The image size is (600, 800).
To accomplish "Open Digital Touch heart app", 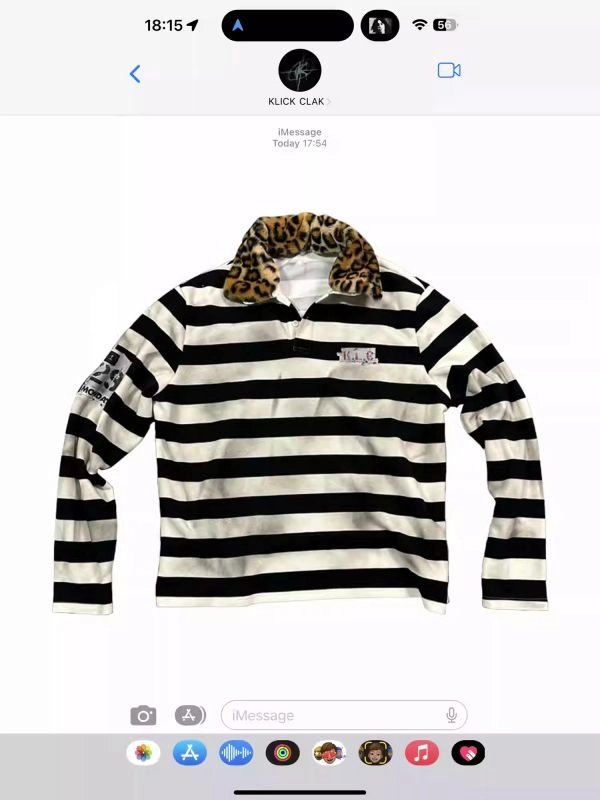I will (468, 753).
